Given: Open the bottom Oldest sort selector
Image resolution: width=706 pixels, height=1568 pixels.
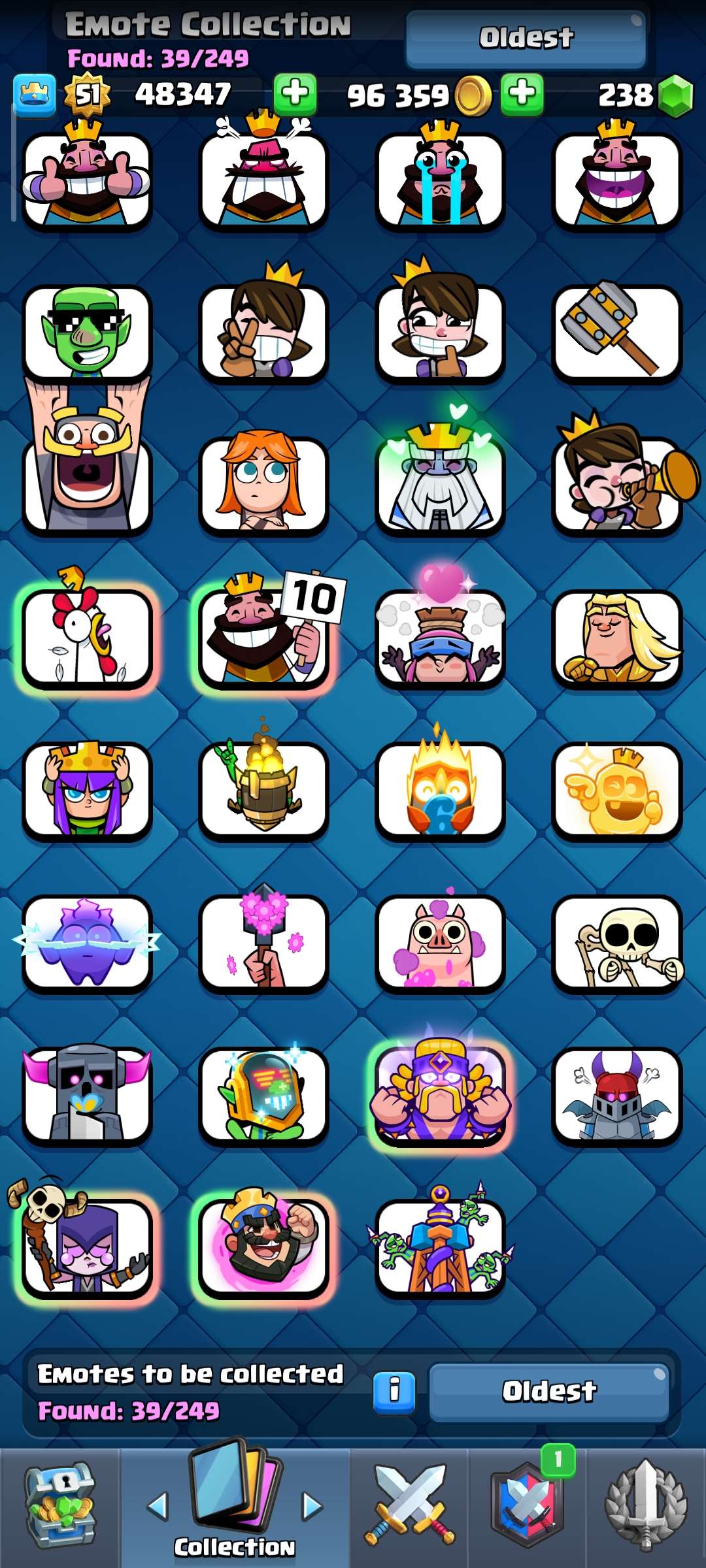Looking at the screenshot, I should pyautogui.click(x=549, y=1392).
